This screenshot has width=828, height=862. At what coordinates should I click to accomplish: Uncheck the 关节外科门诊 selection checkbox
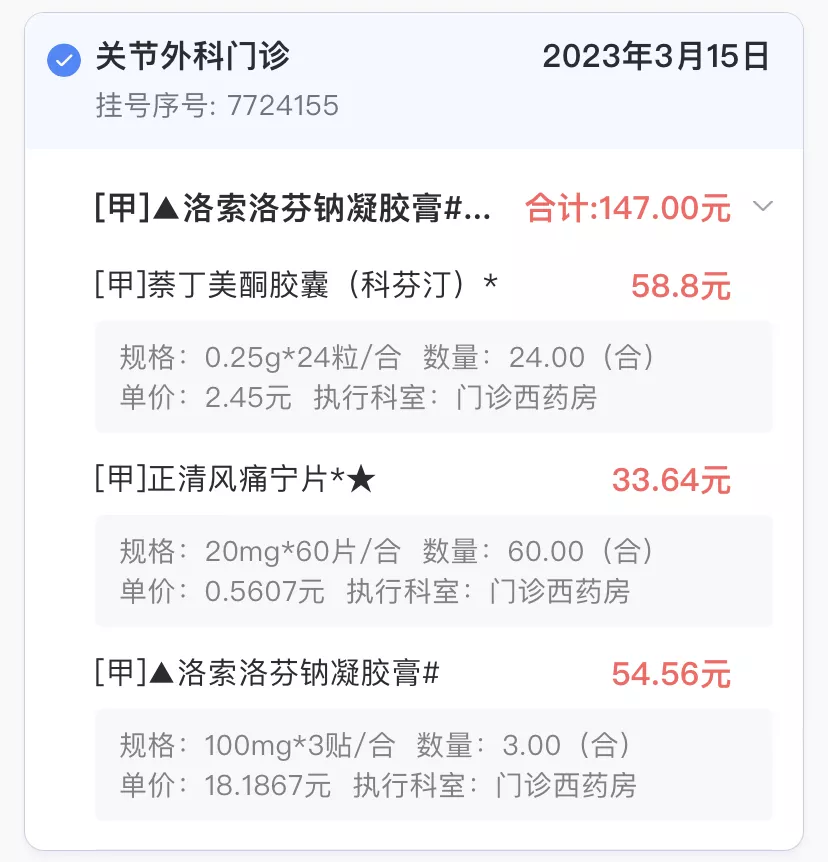[x=64, y=61]
